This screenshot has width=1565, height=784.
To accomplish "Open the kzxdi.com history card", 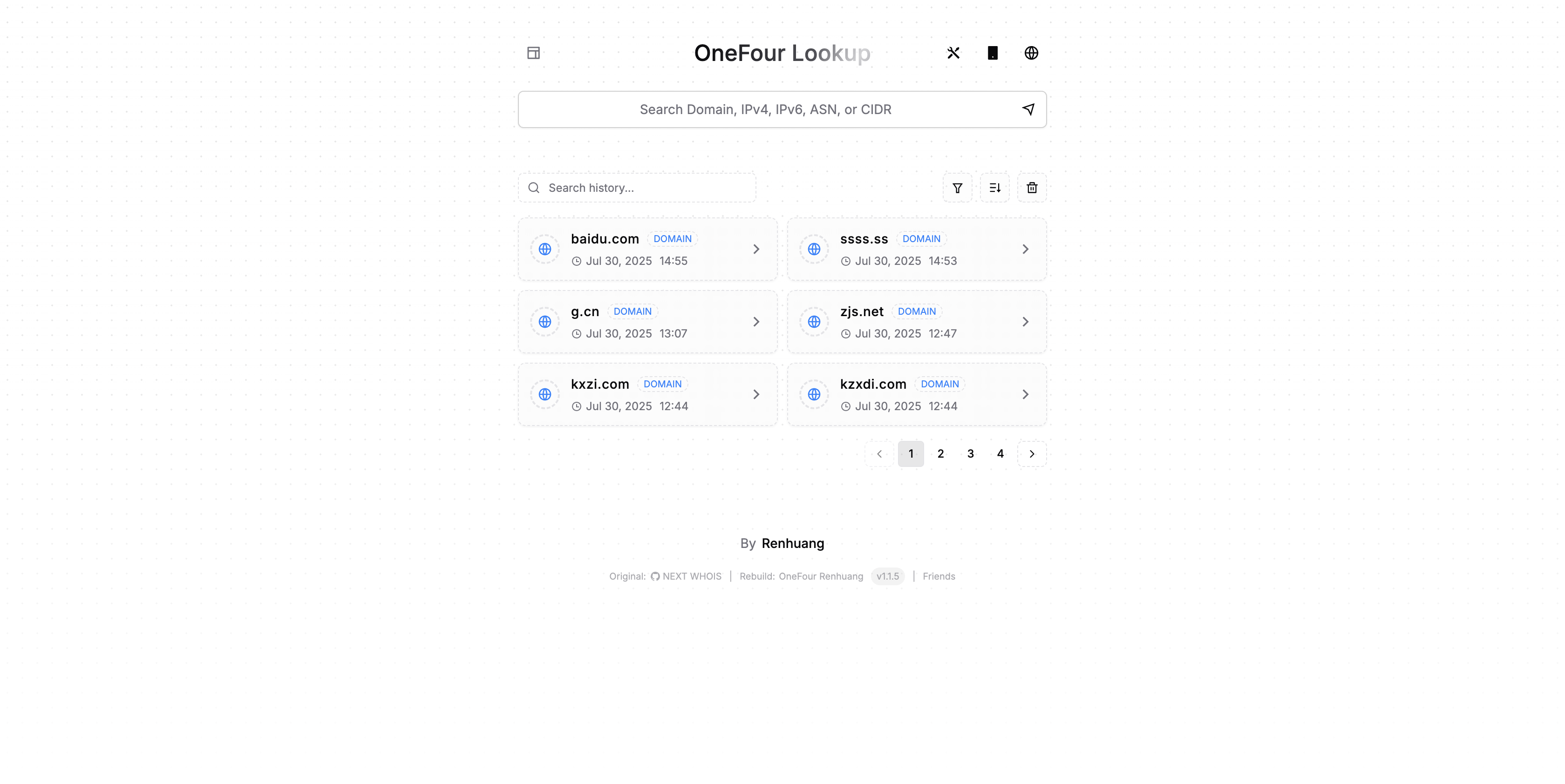I will pos(916,394).
